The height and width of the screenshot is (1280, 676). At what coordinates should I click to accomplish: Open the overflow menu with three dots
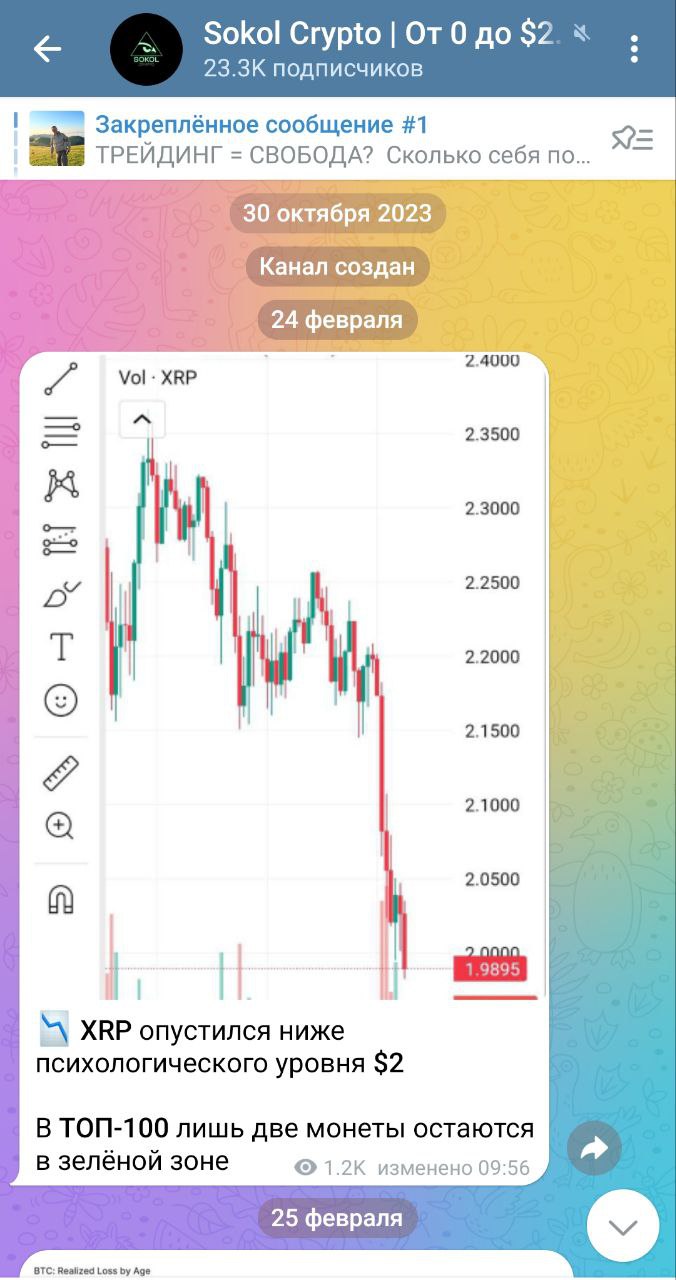636,49
